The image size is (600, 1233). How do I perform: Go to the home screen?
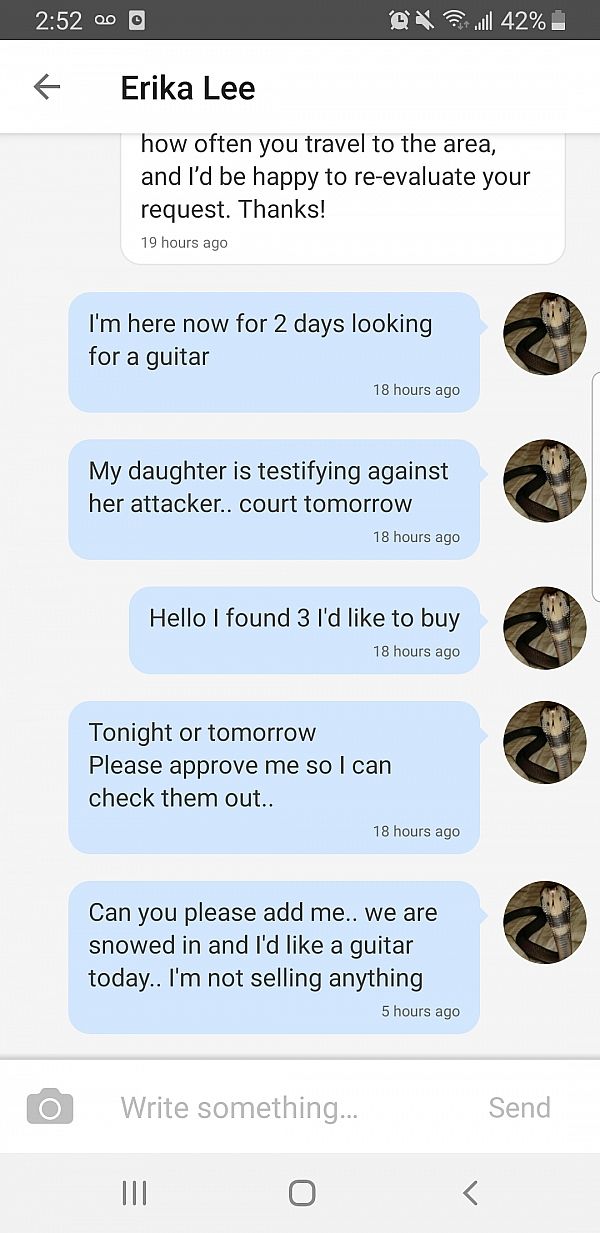pyautogui.click(x=301, y=1192)
